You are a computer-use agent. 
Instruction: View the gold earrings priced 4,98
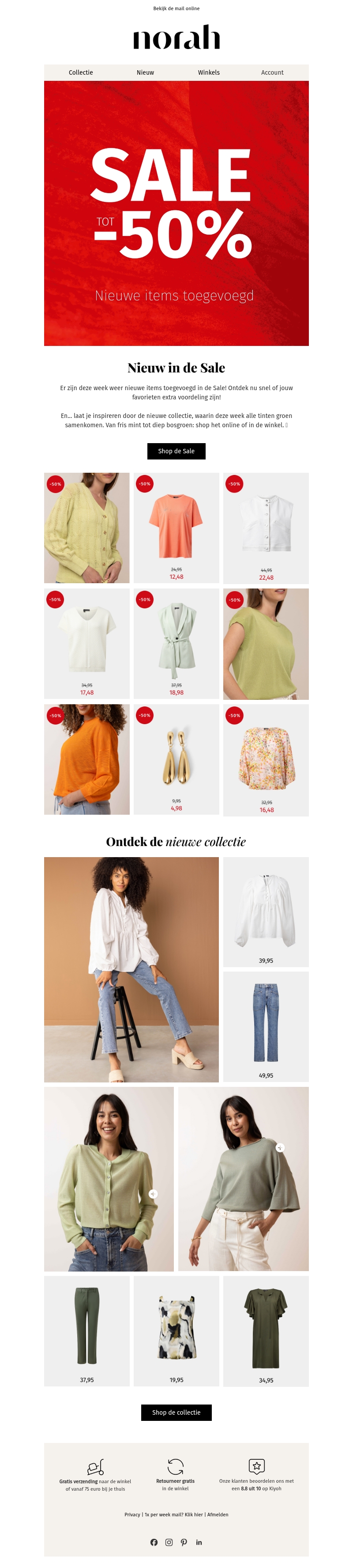pos(176,759)
